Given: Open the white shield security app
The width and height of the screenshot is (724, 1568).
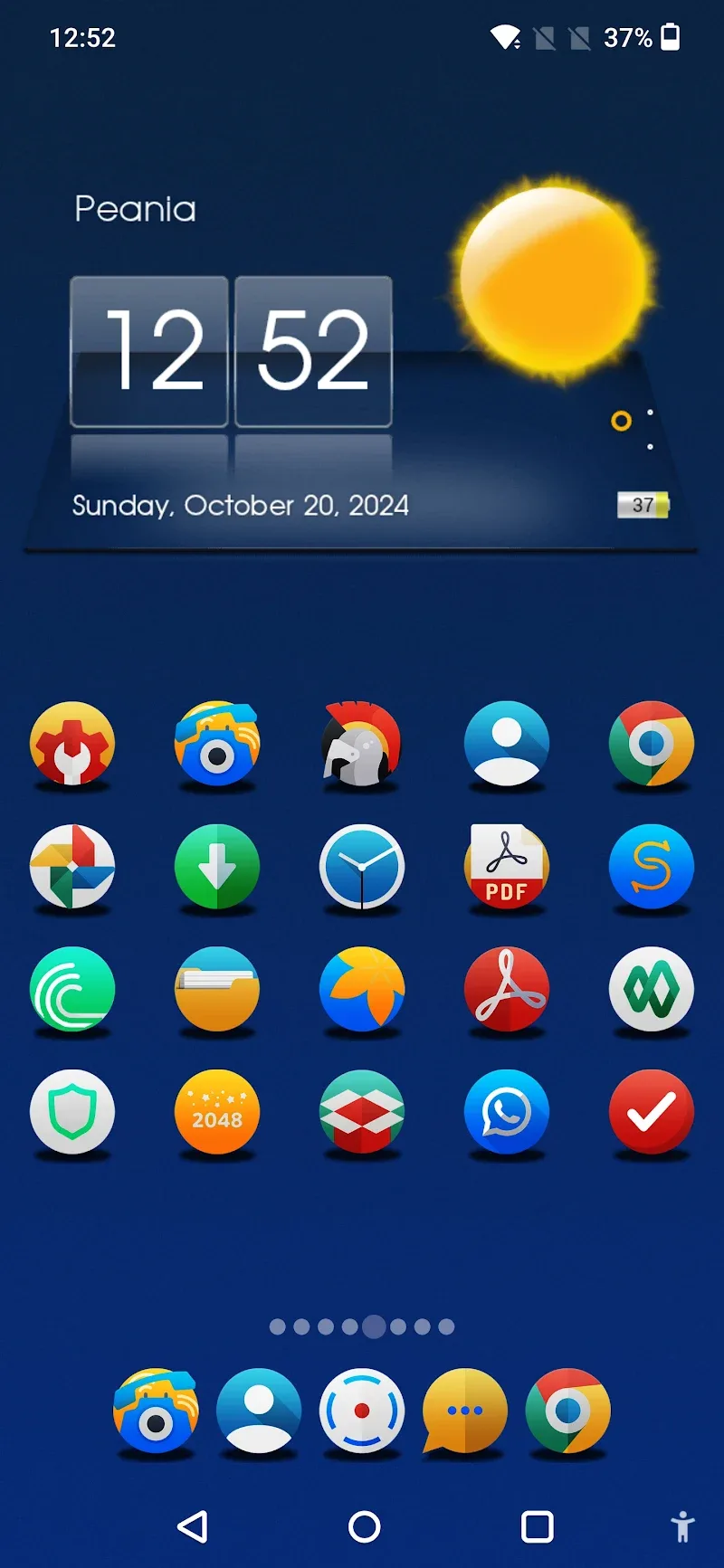Looking at the screenshot, I should (x=72, y=1113).
